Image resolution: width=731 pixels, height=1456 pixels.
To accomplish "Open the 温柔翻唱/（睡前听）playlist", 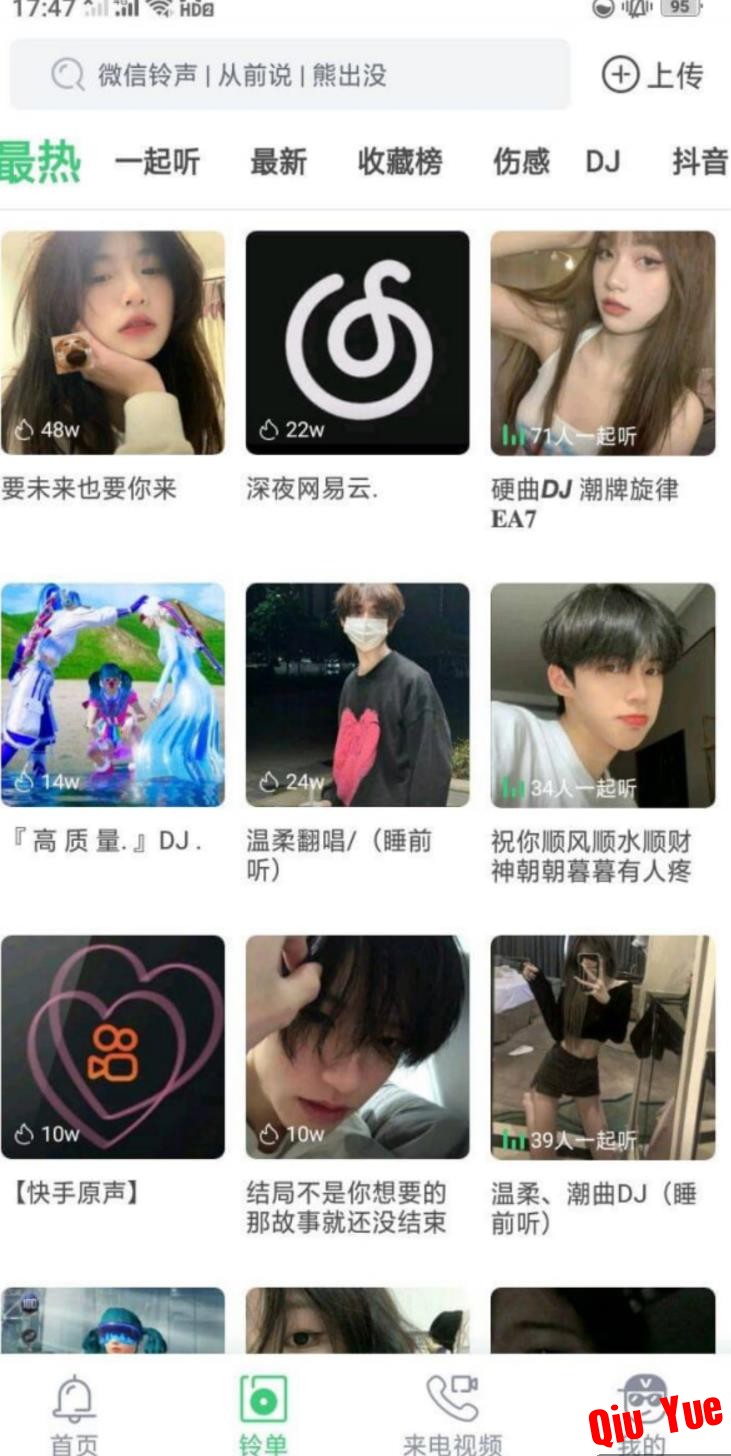I will click(x=357, y=695).
